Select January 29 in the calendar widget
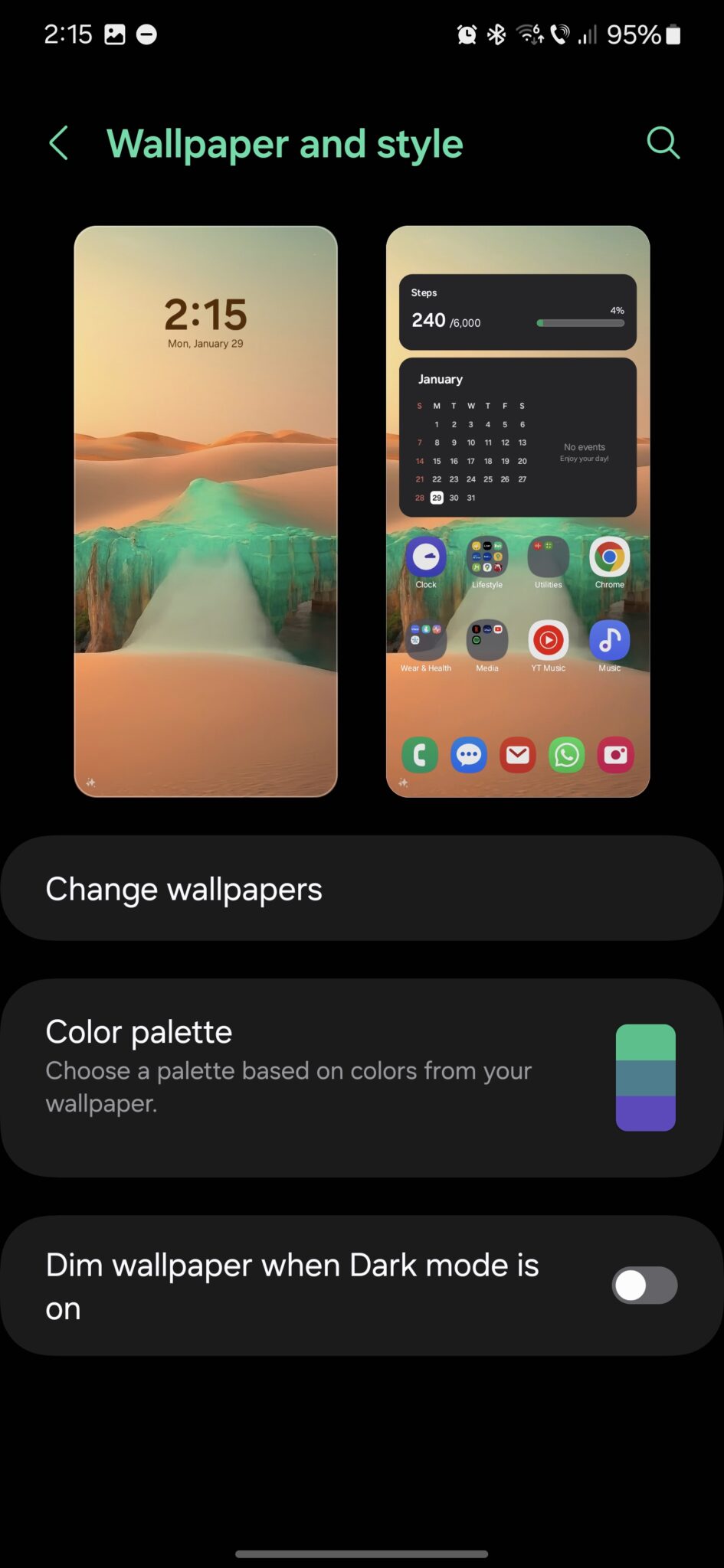The width and height of the screenshot is (724, 1568). [437, 498]
